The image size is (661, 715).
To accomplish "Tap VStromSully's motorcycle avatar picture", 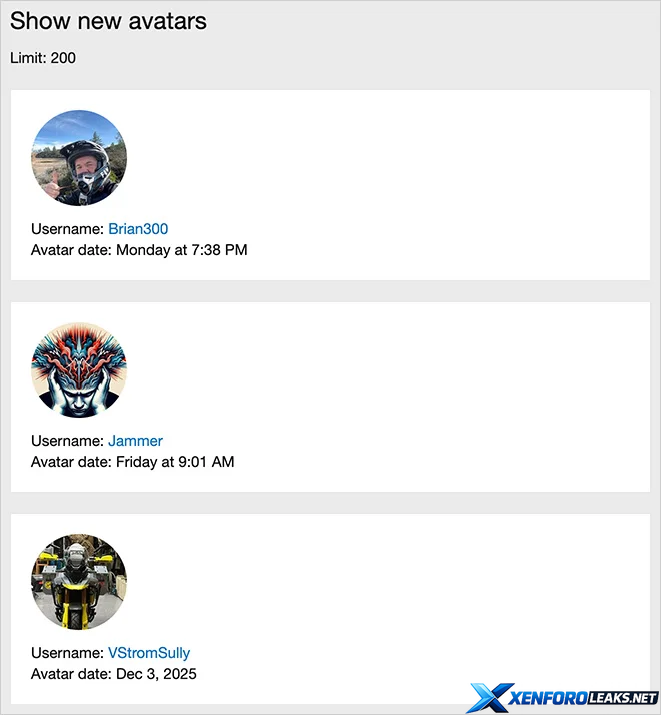I will 79,582.
